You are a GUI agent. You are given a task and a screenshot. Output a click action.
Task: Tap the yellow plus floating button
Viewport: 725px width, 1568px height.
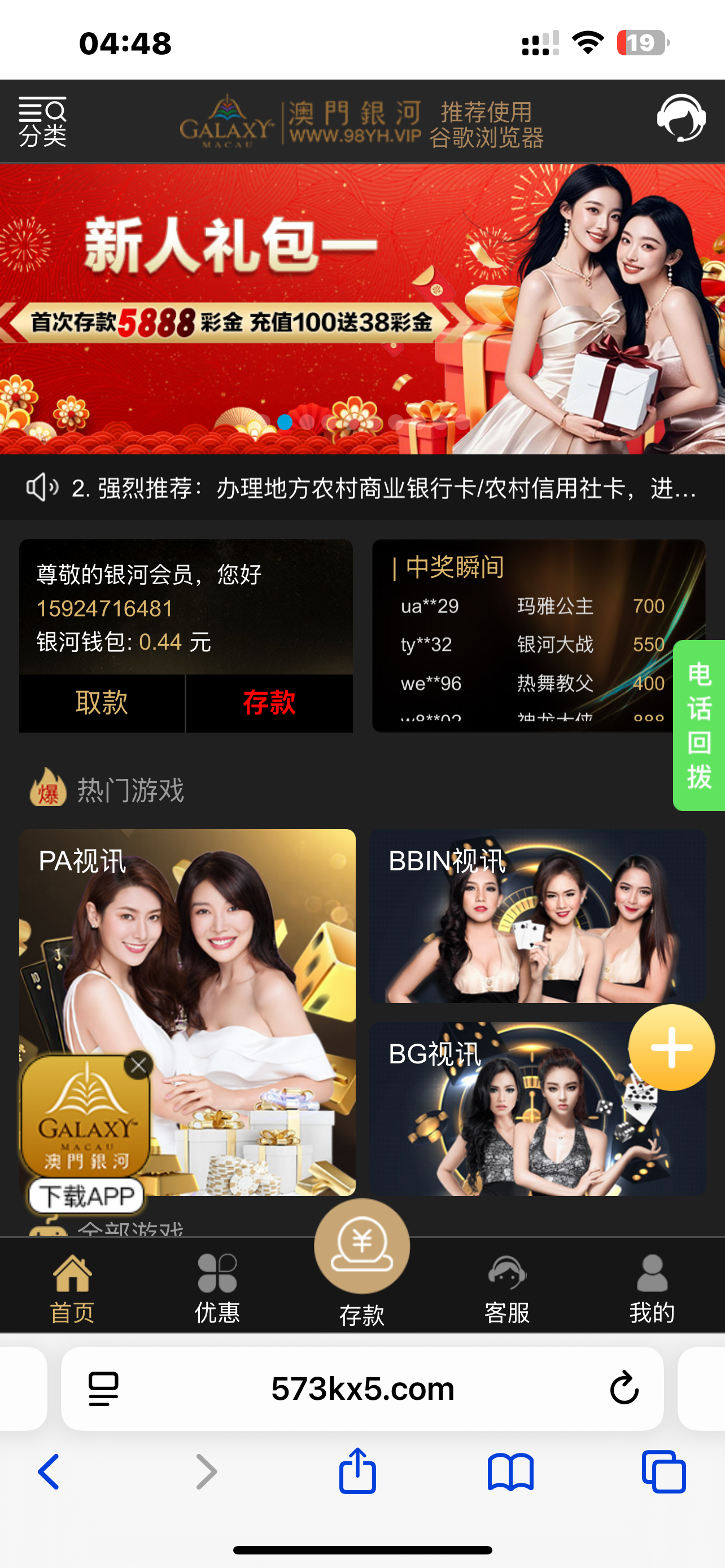[671, 1048]
